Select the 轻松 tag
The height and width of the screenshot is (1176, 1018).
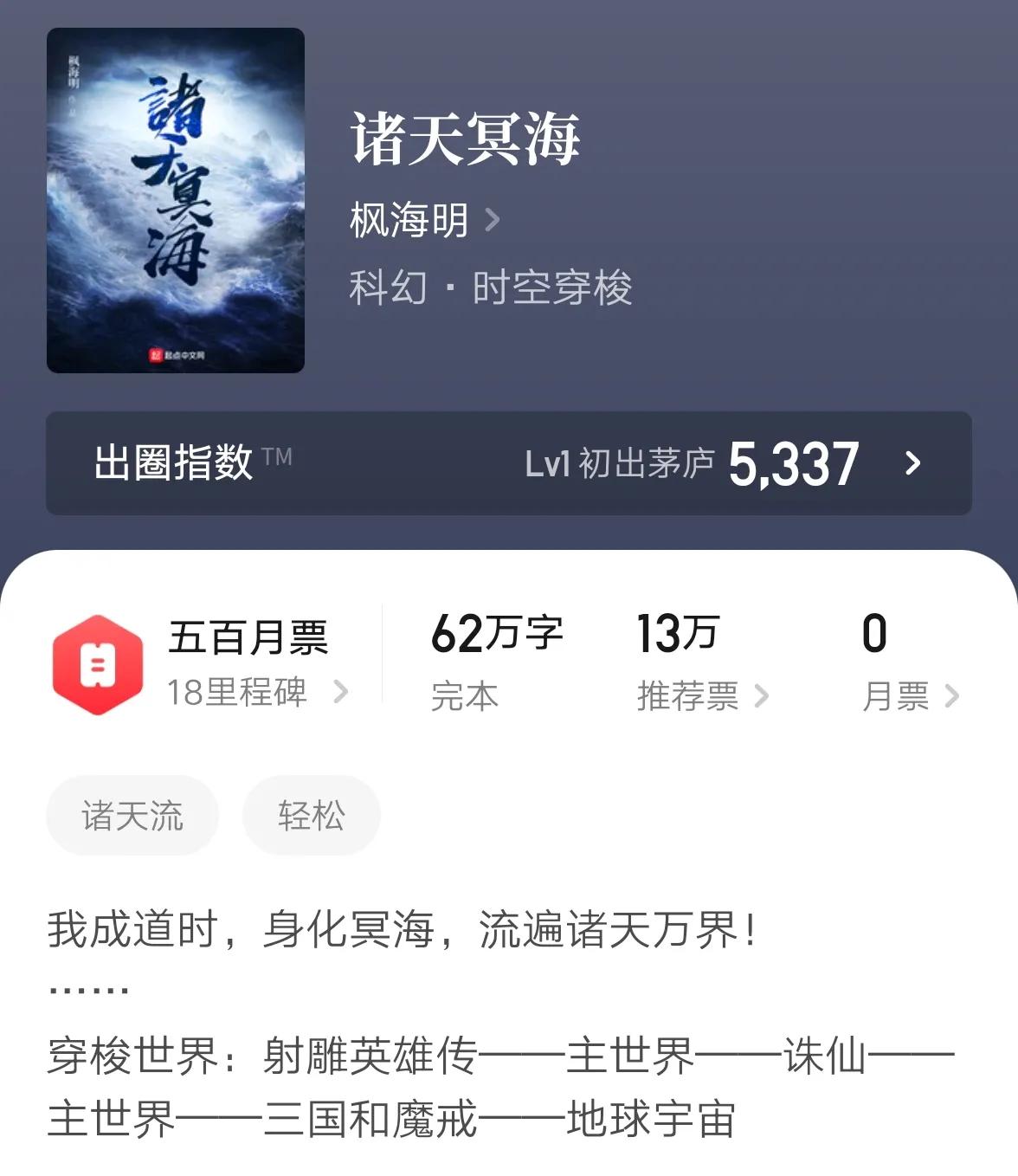(x=311, y=814)
